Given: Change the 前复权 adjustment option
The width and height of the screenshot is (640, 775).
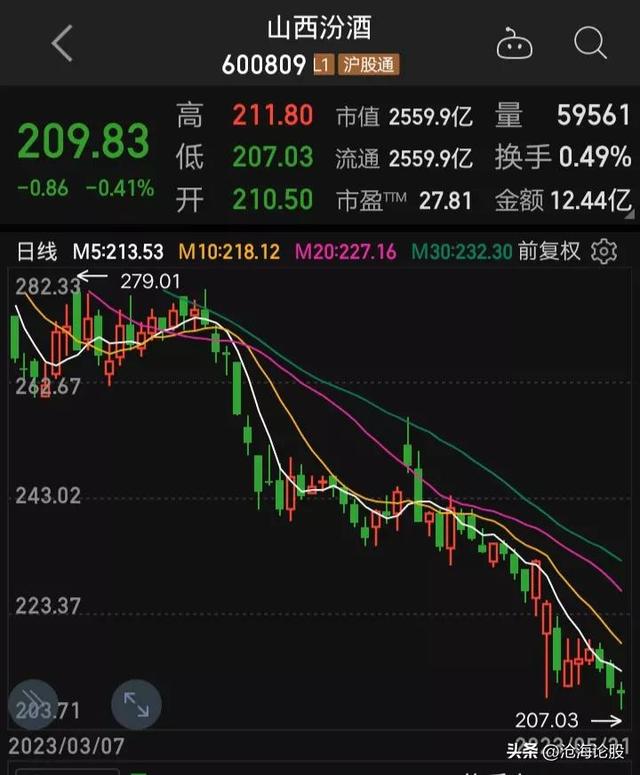Looking at the screenshot, I should (x=548, y=251).
